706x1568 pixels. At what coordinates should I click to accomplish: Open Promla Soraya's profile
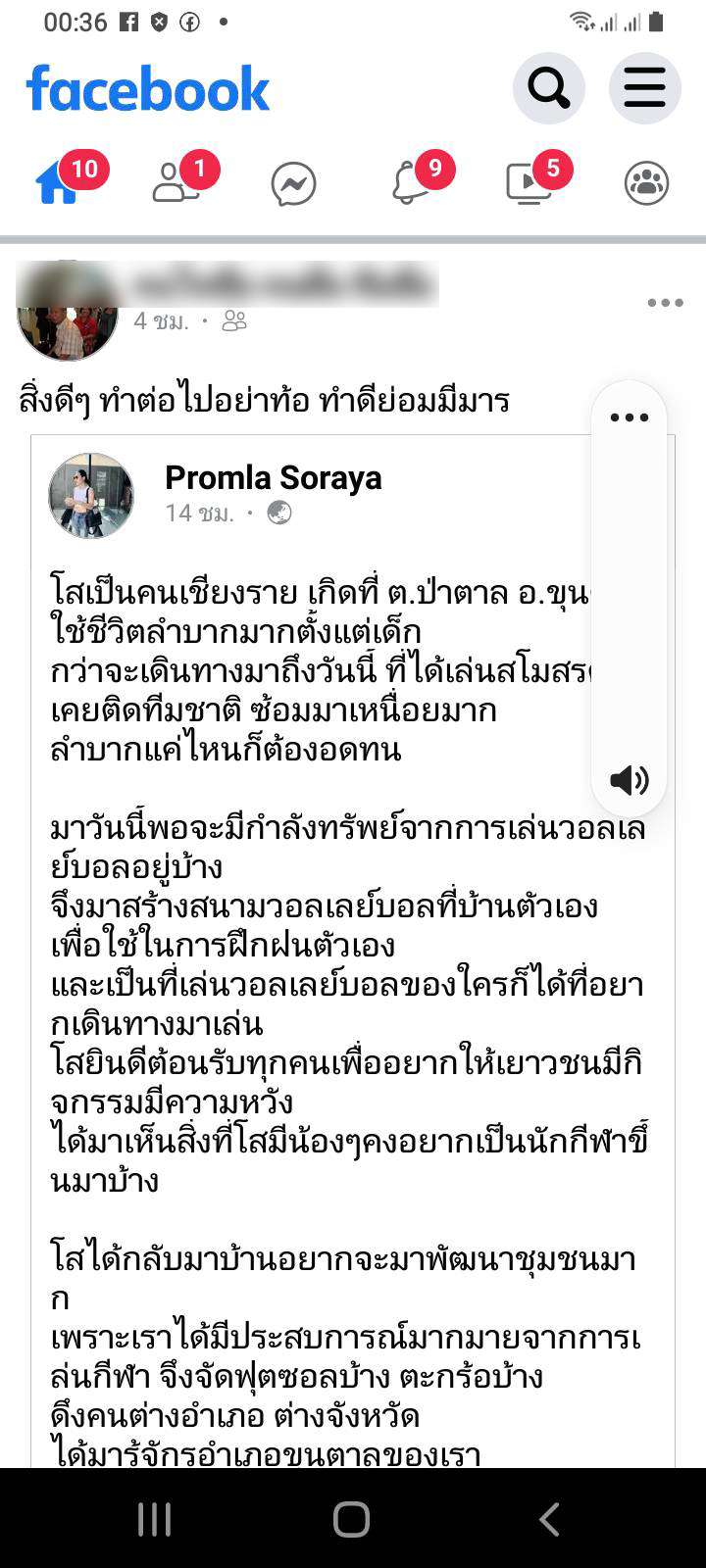[273, 478]
